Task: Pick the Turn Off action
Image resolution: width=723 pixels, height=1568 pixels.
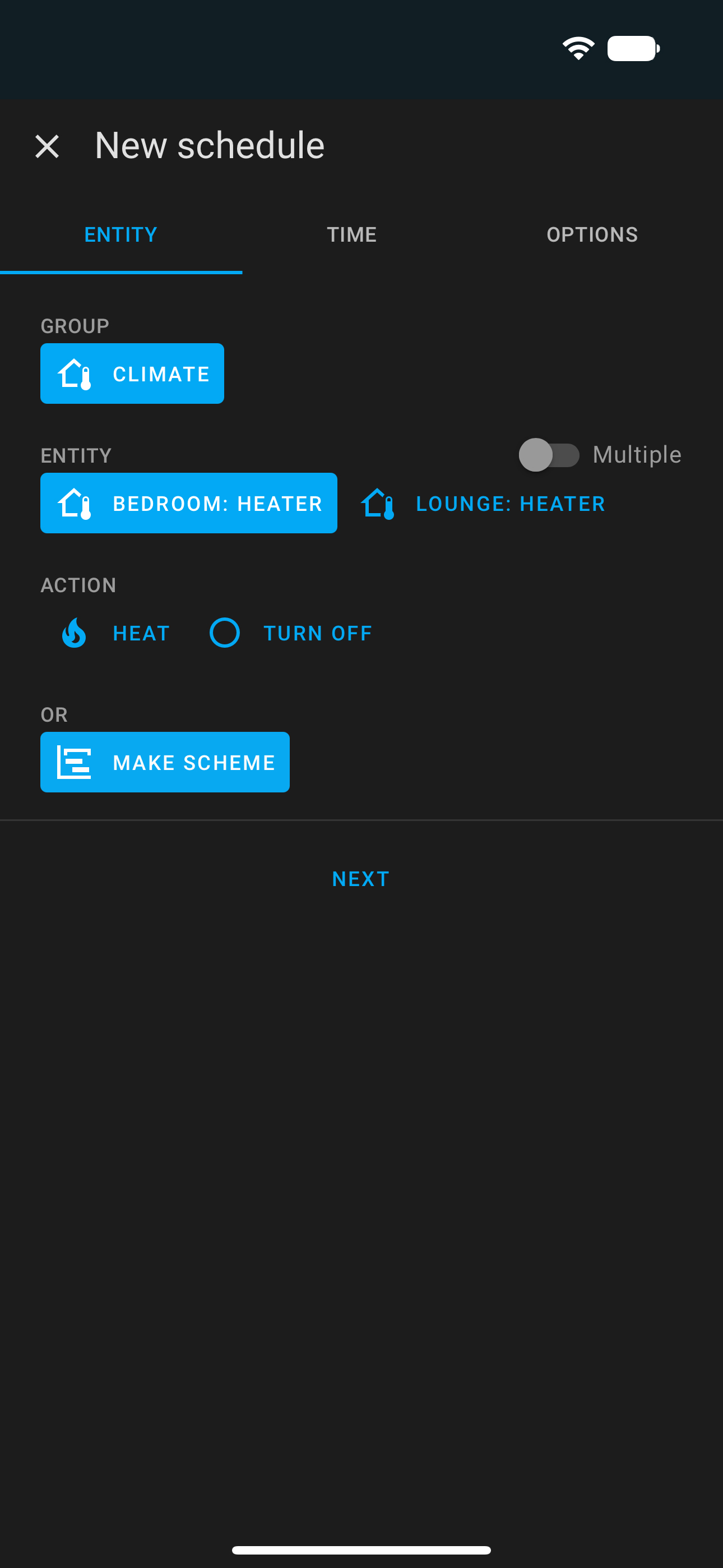Action: coord(290,633)
